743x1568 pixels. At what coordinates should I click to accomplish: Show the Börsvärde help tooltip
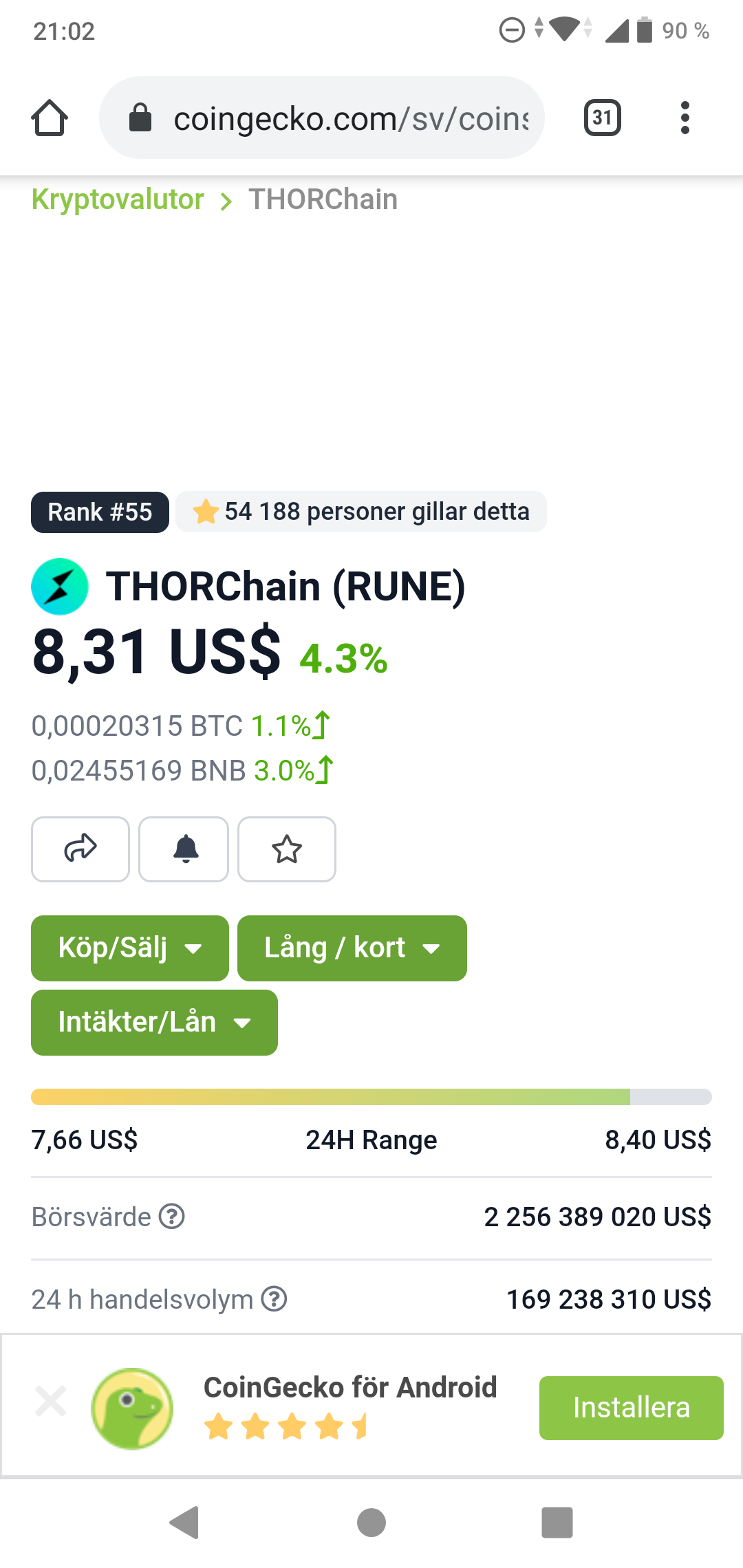coord(172,1217)
